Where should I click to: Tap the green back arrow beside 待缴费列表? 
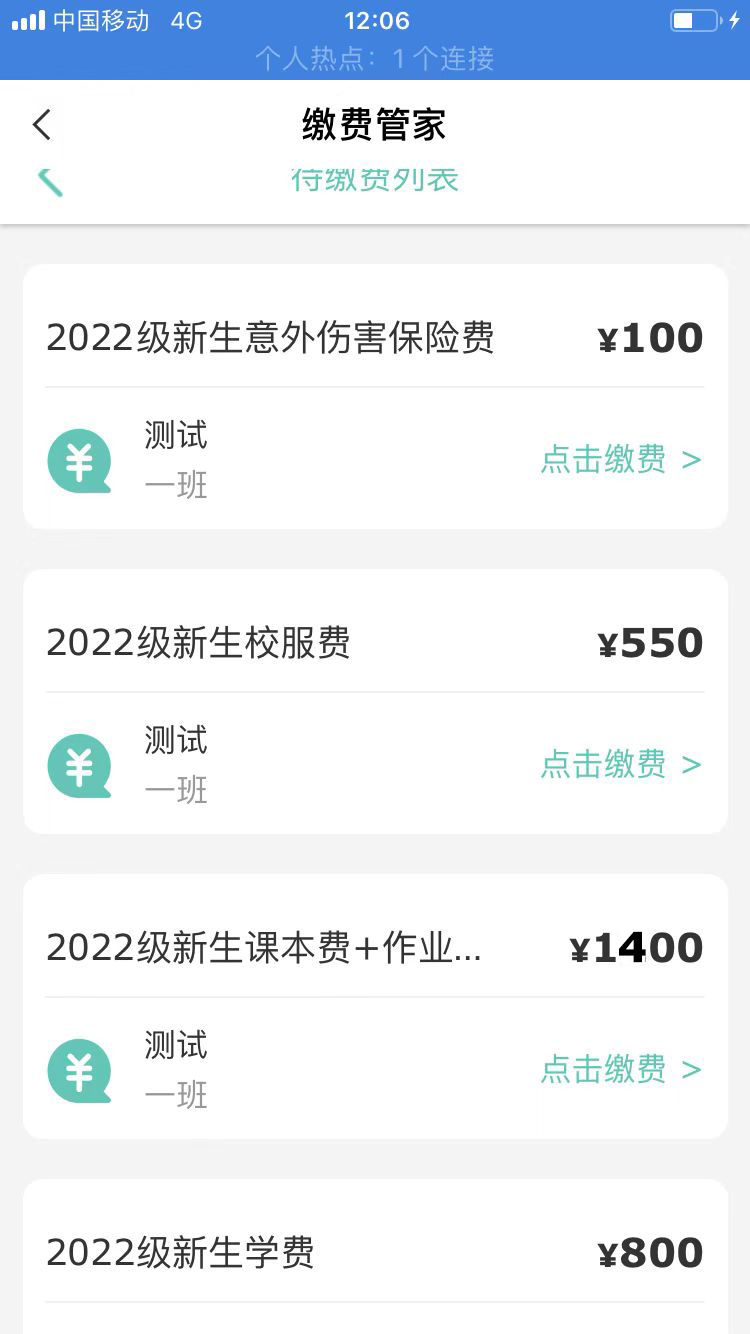coord(50,182)
